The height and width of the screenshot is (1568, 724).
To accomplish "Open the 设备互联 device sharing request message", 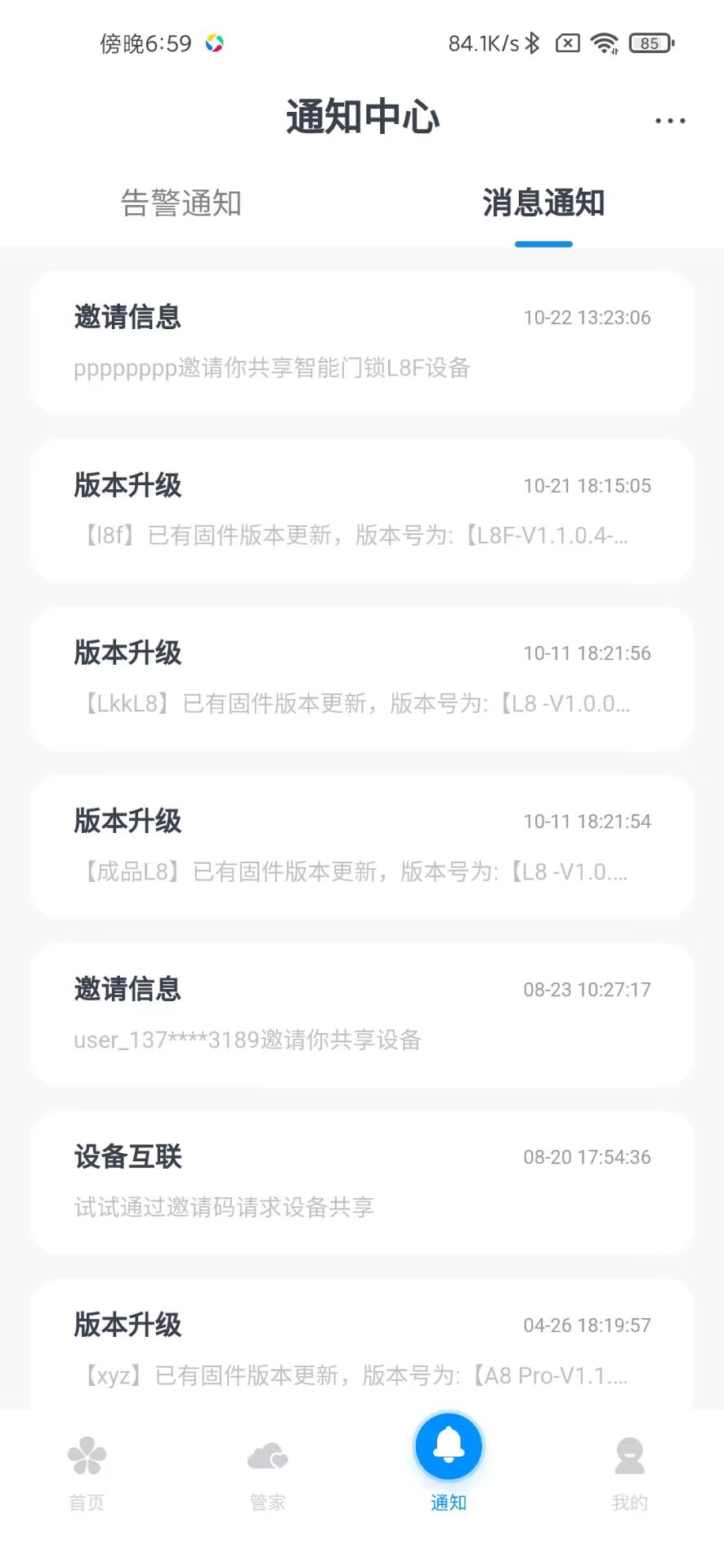I will (x=362, y=1183).
